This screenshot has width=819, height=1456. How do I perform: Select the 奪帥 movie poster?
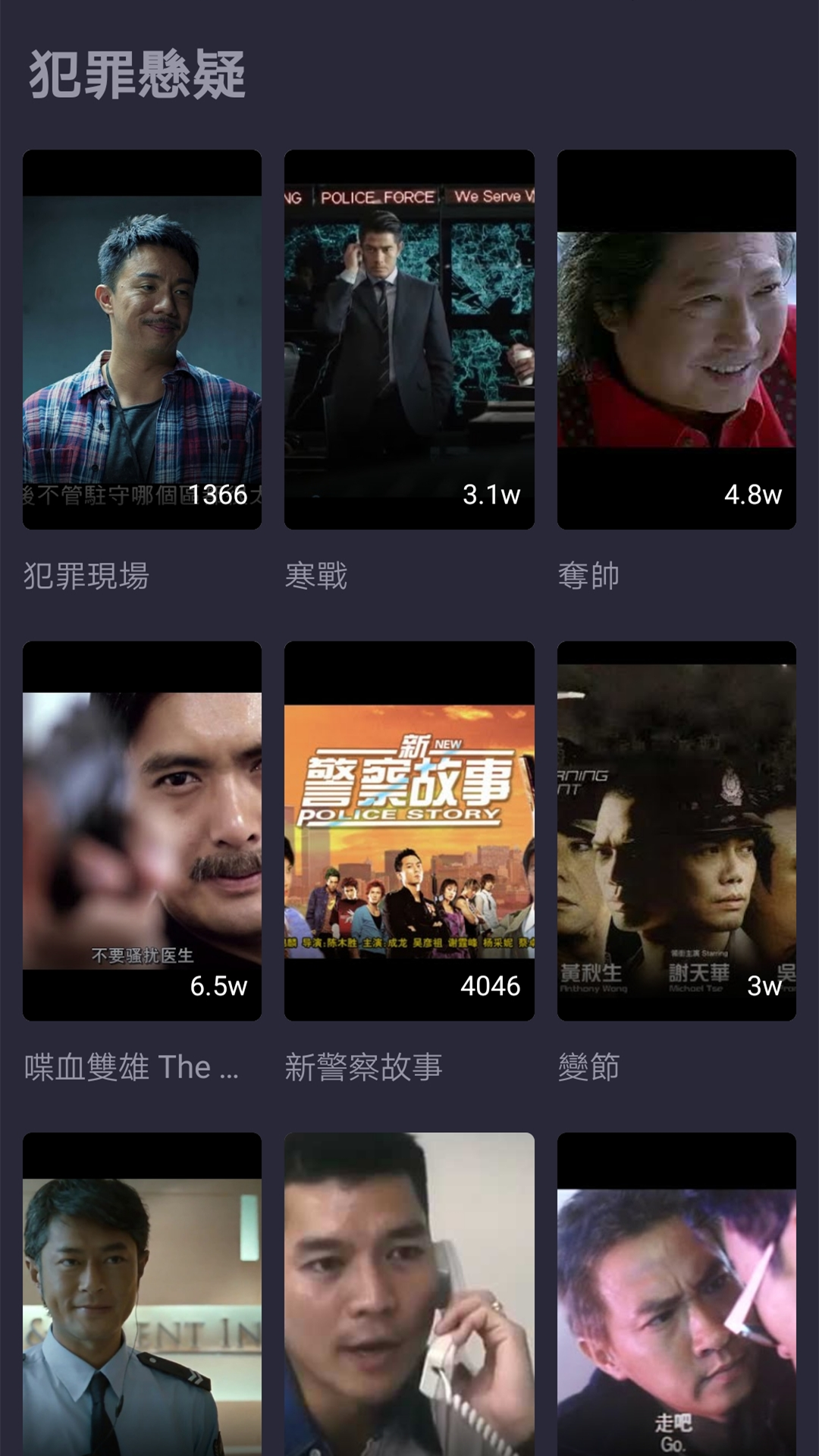[676, 339]
